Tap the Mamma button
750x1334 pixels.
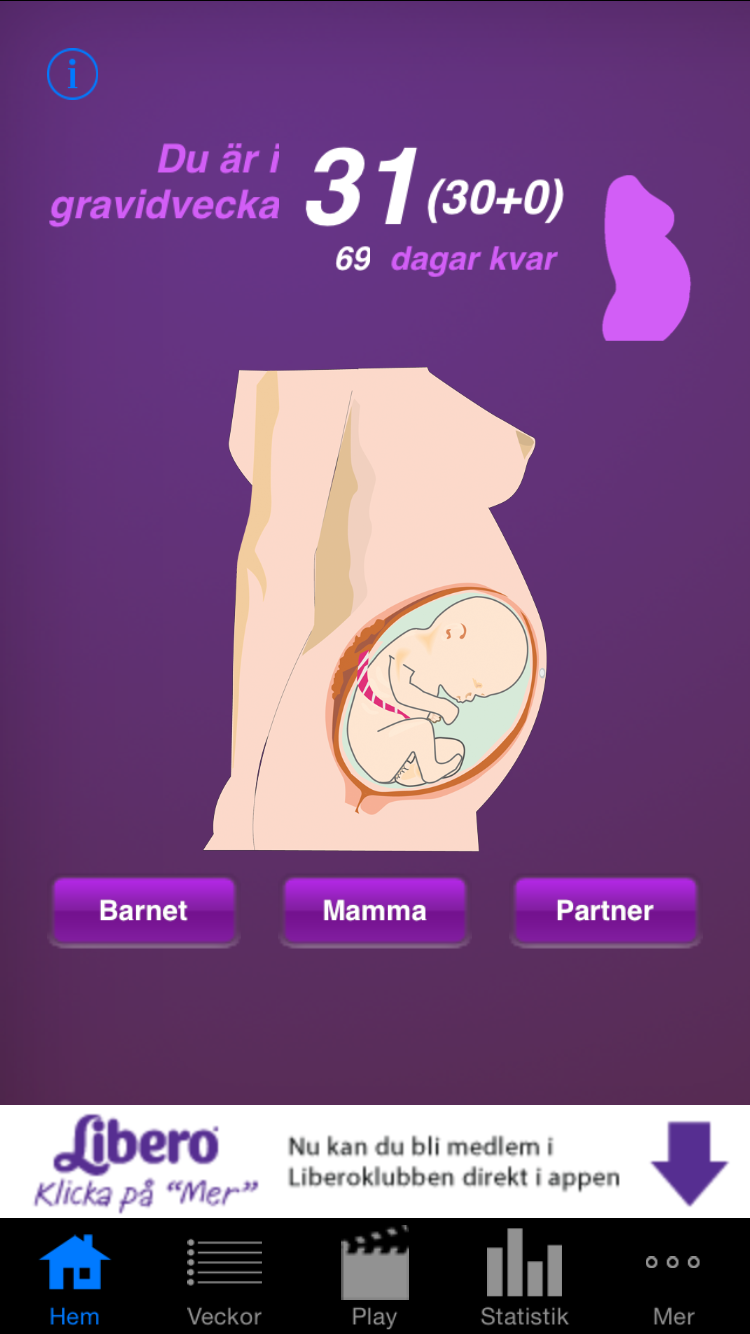[374, 910]
